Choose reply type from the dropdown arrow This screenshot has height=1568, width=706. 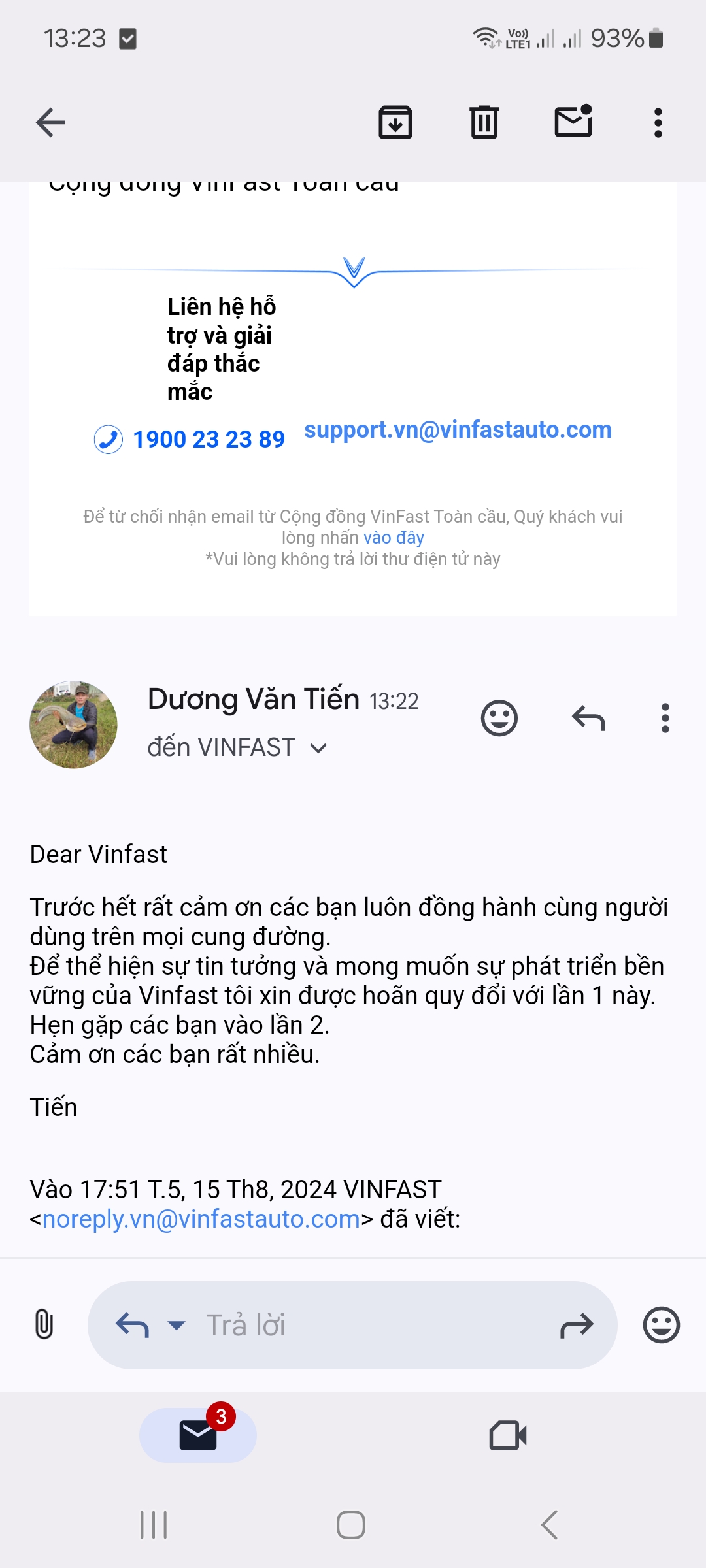pyautogui.click(x=176, y=1325)
